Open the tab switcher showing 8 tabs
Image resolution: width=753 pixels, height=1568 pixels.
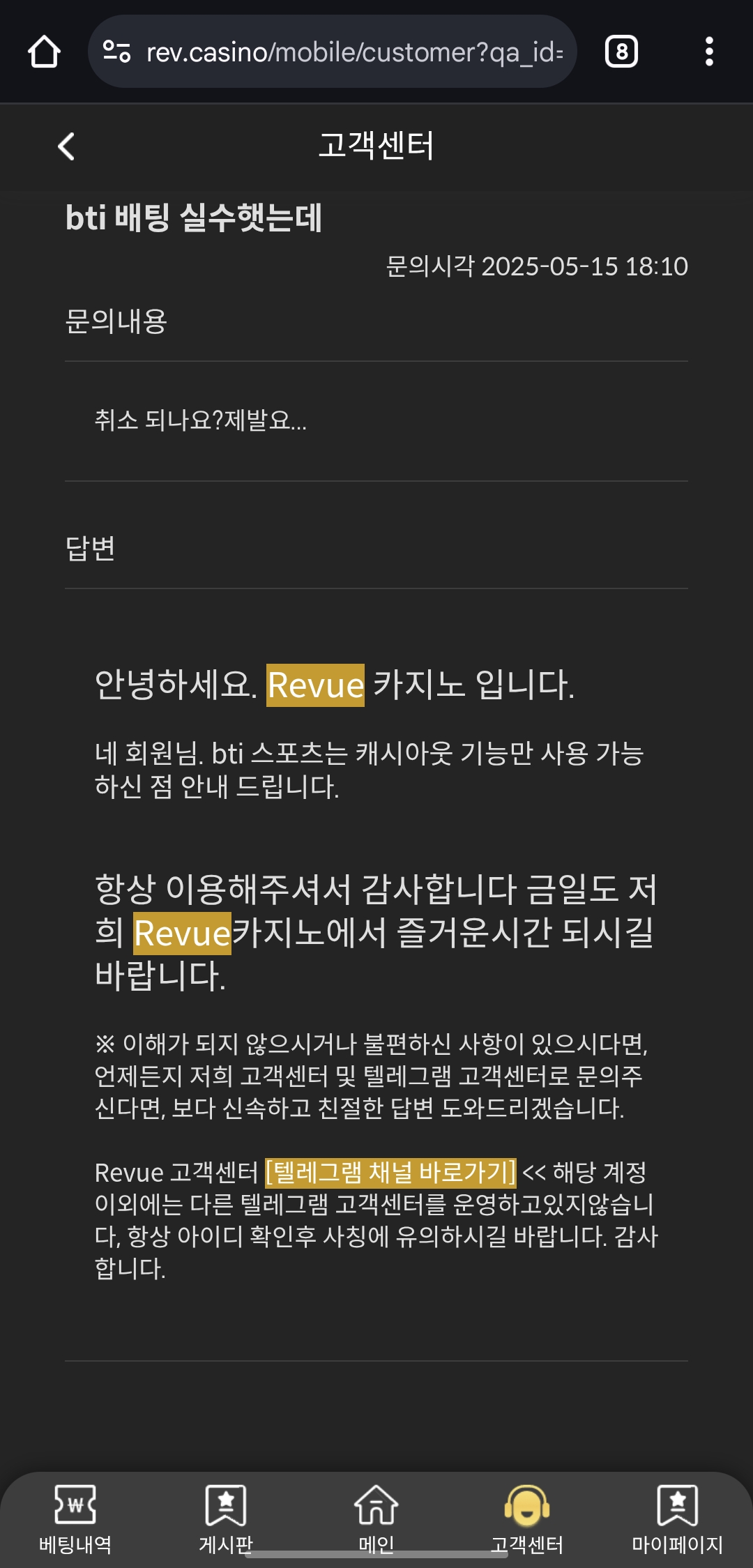pos(621,52)
